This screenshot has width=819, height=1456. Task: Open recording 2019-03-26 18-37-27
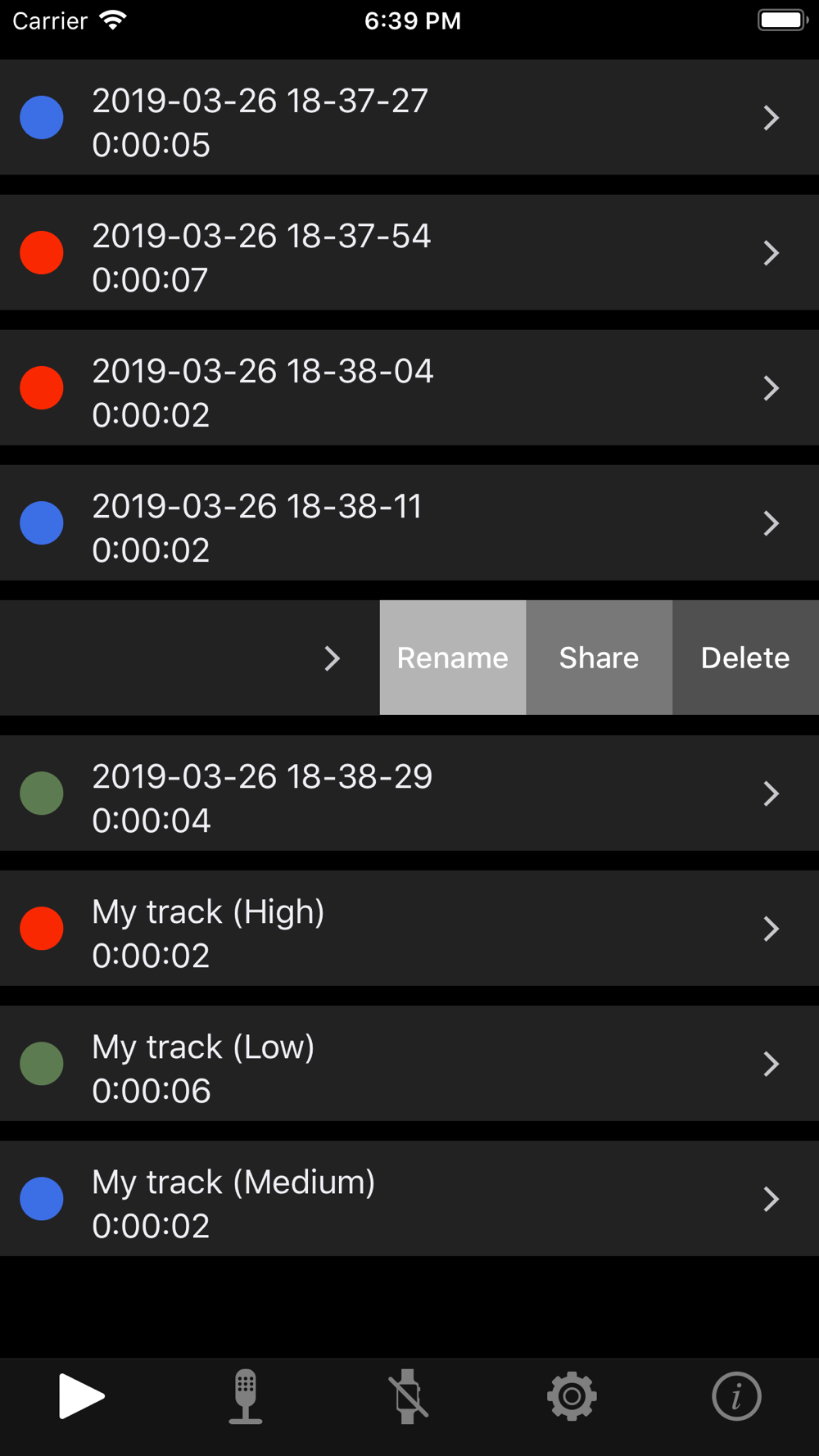click(409, 117)
